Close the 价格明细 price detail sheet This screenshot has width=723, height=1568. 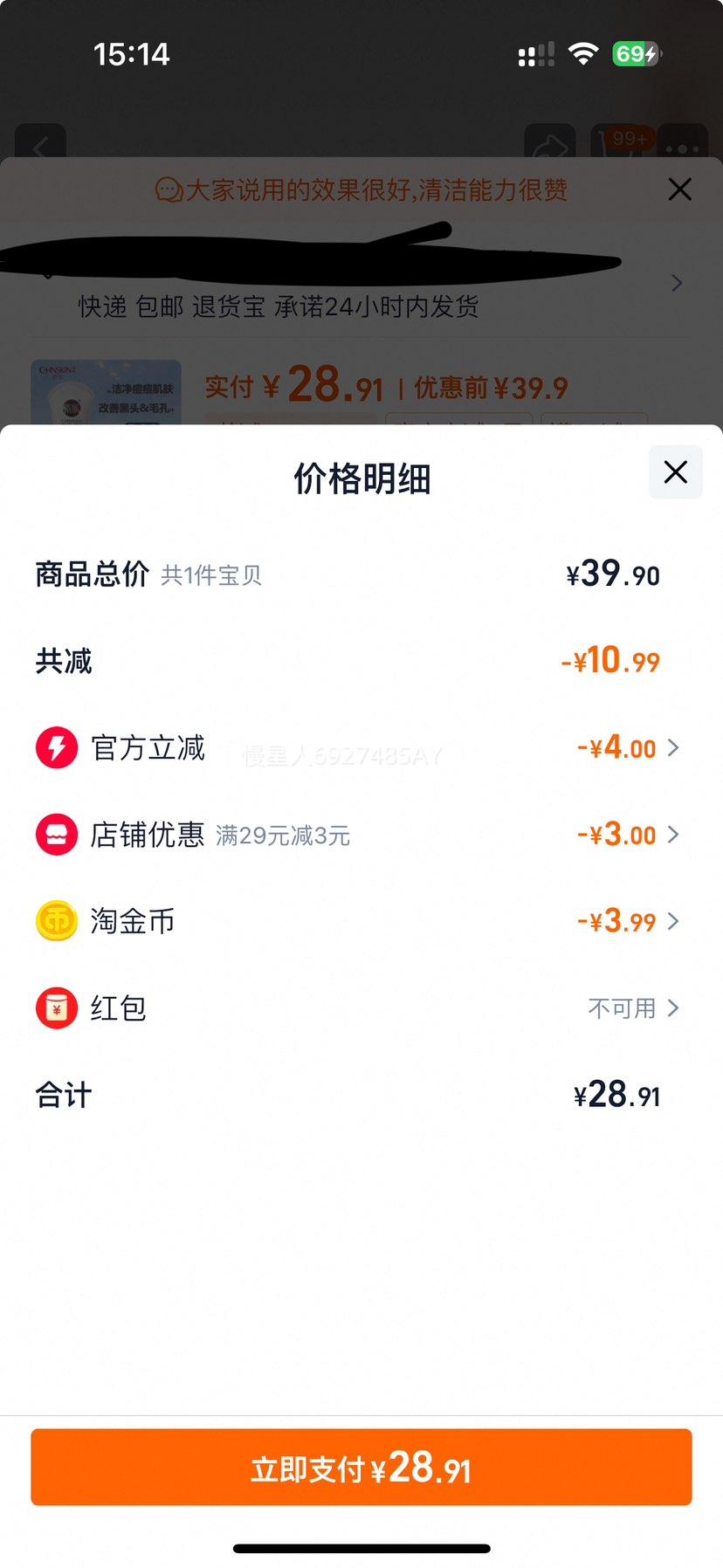tap(675, 472)
